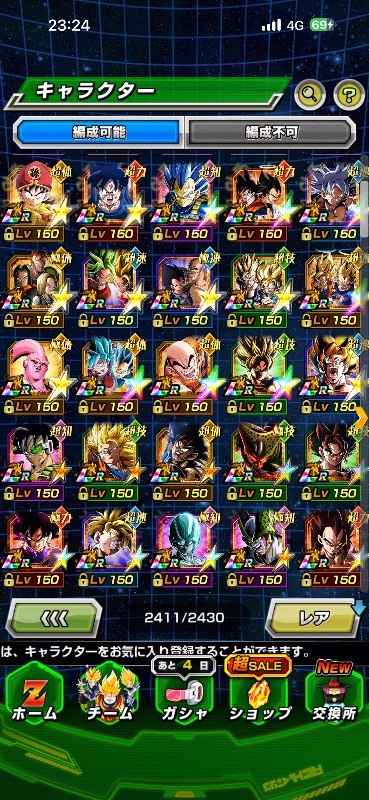Open the magnifier search icon
The height and width of the screenshot is (800, 369).
coord(310,93)
